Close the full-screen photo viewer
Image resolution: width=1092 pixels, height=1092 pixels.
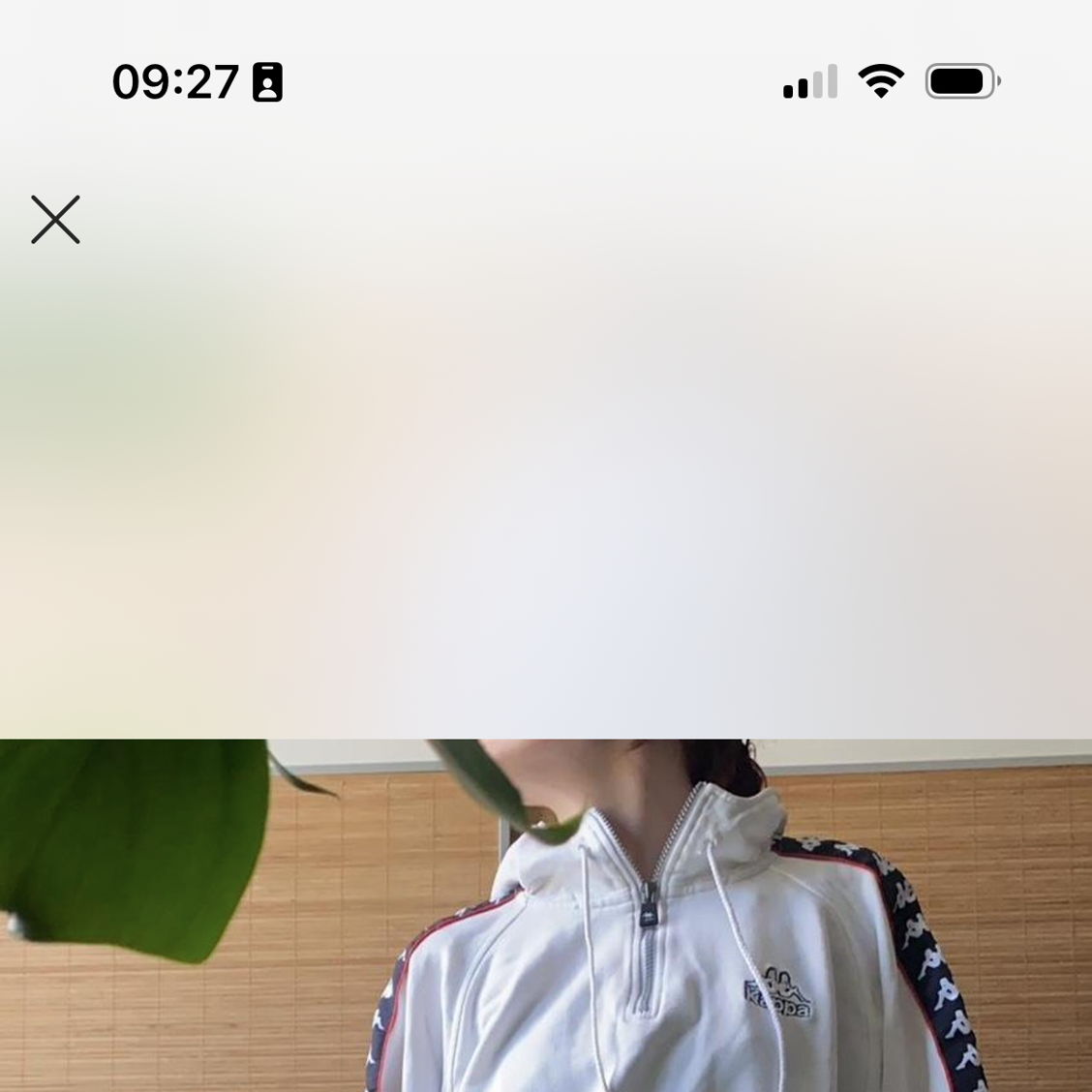(x=55, y=220)
